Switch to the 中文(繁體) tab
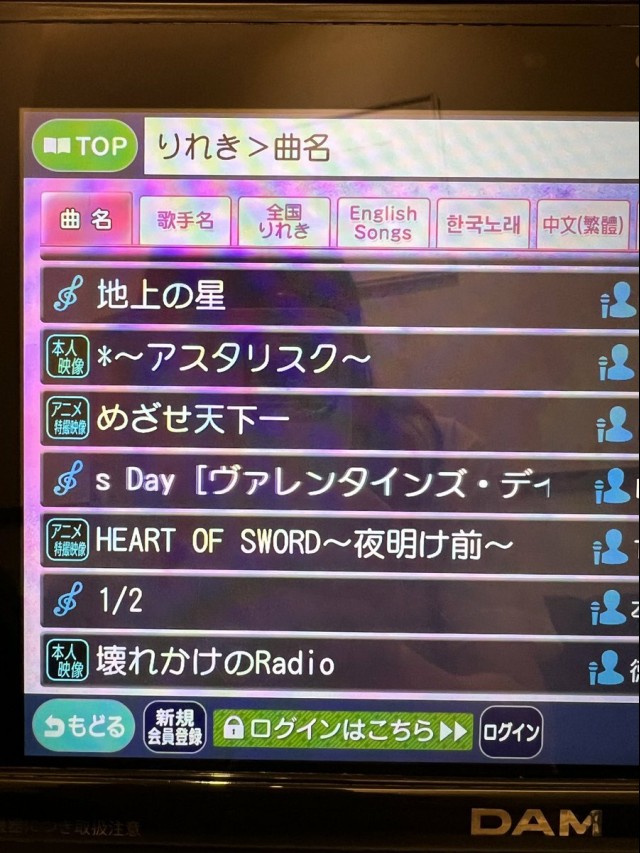This screenshot has width=640, height=853. click(584, 224)
